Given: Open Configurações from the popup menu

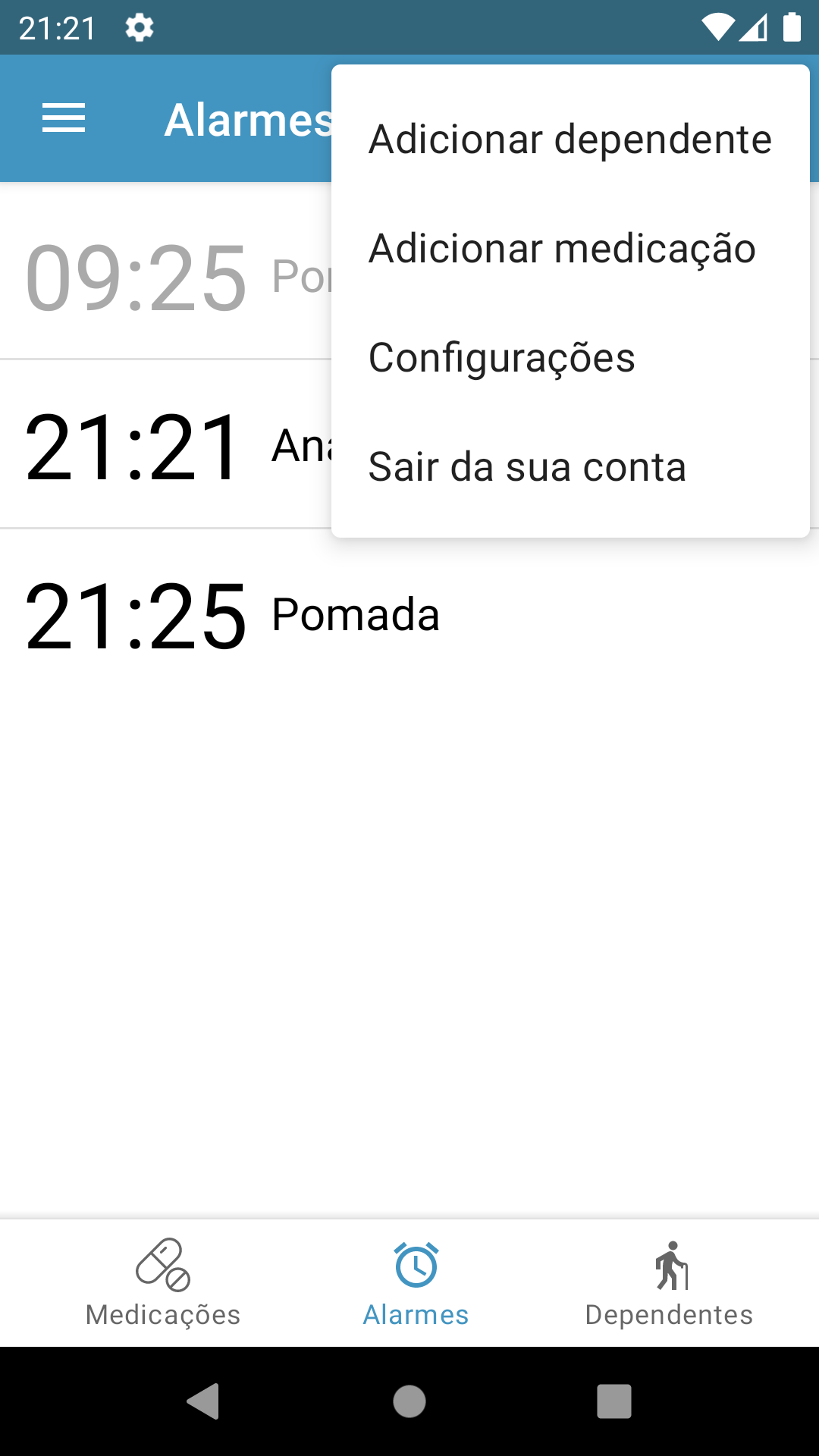Looking at the screenshot, I should (501, 358).
